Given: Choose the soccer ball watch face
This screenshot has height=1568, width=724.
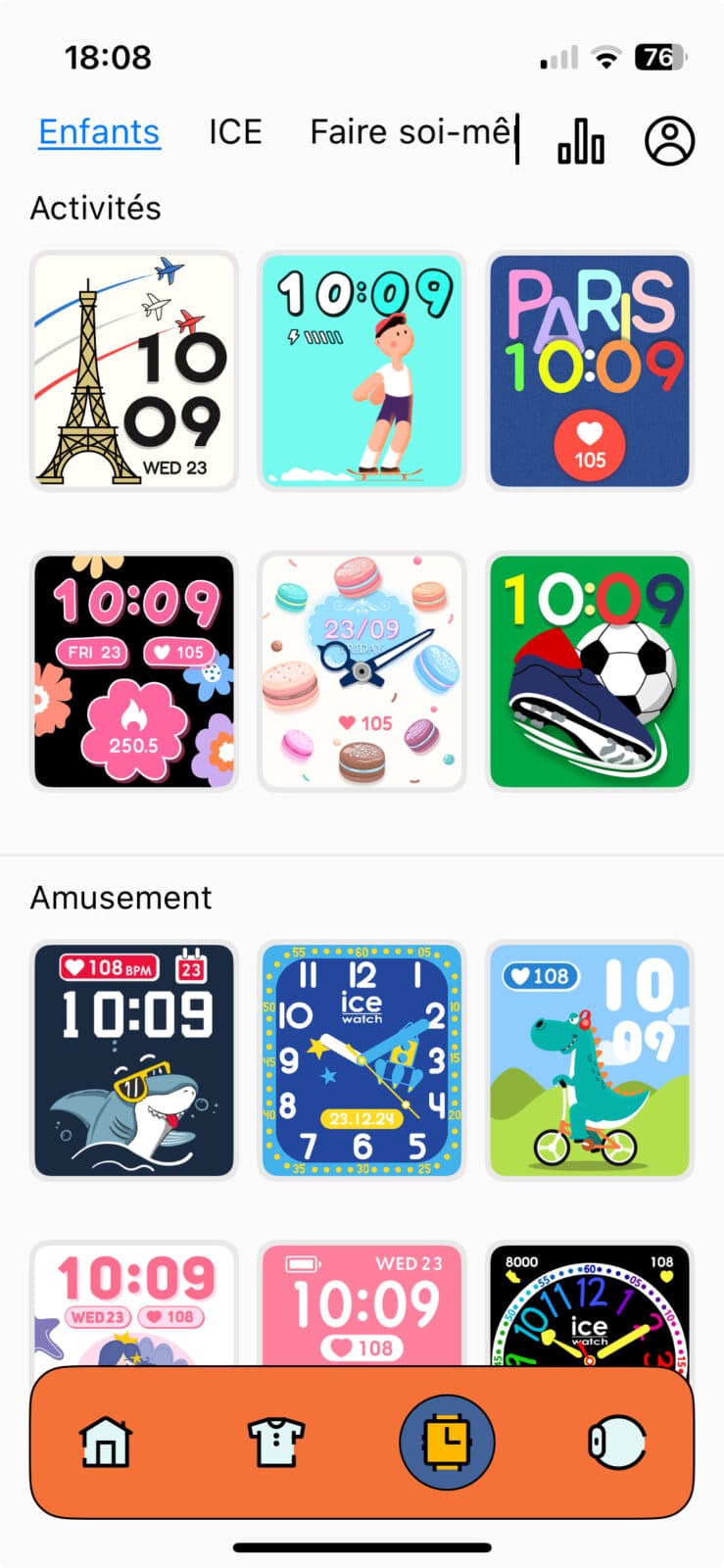Looking at the screenshot, I should tap(590, 671).
